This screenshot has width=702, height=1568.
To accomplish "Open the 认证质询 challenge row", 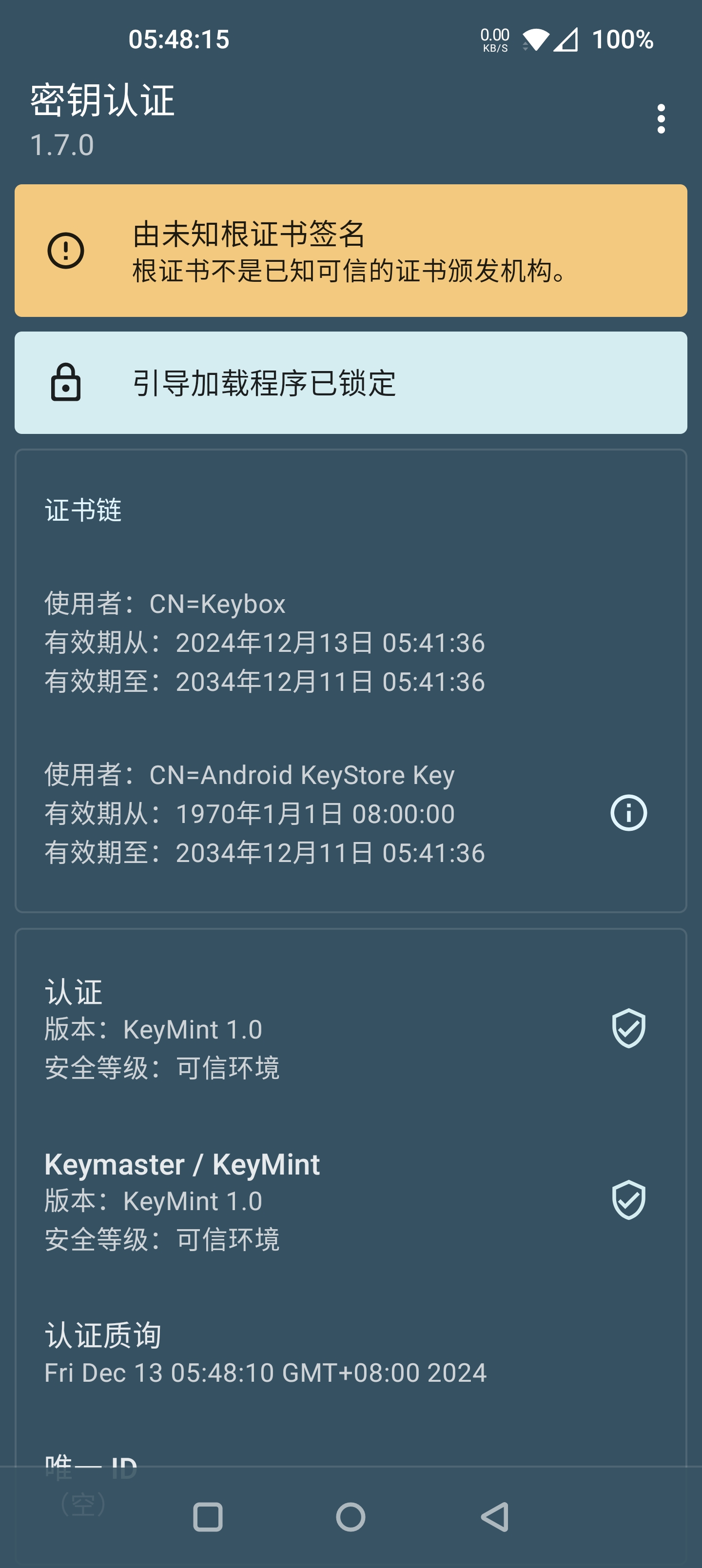I will (351, 1353).
